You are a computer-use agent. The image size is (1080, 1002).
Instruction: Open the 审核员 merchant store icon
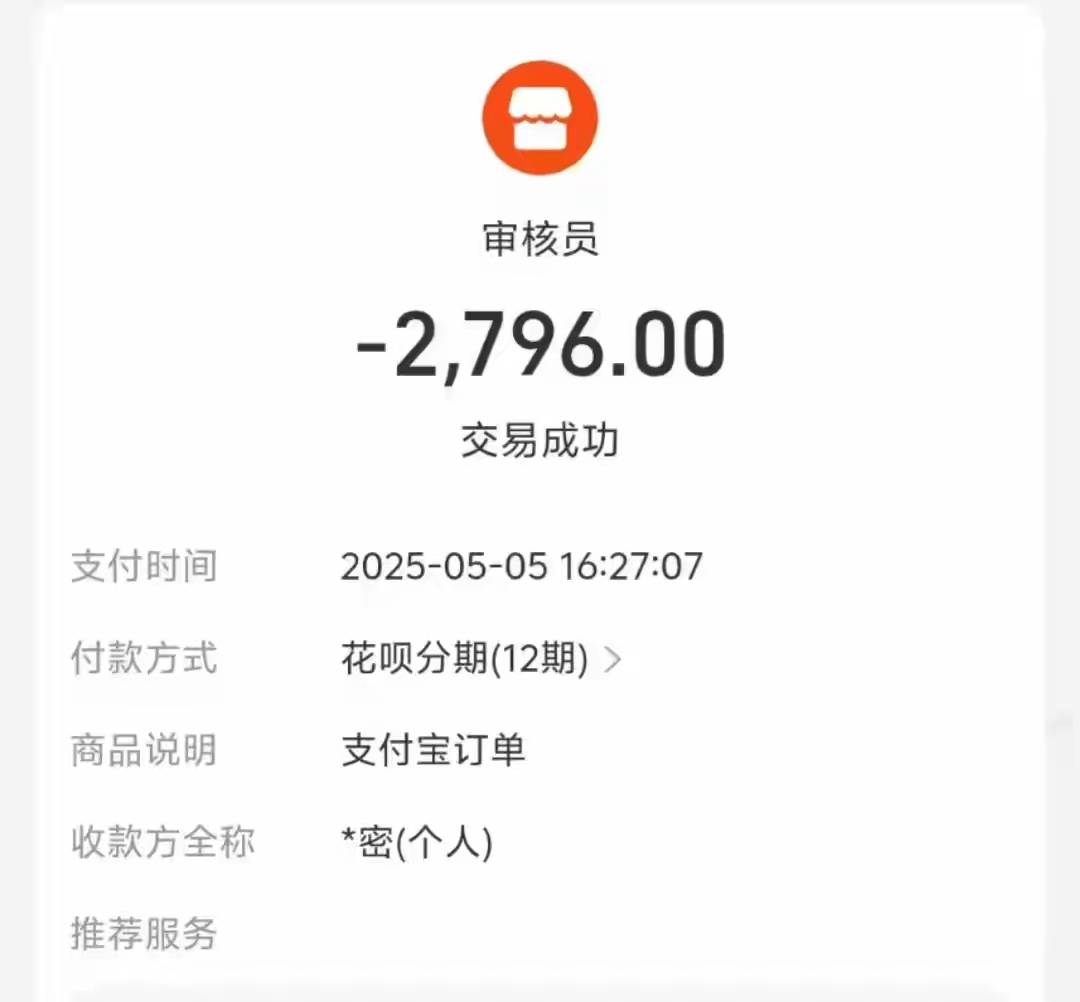[x=540, y=116]
